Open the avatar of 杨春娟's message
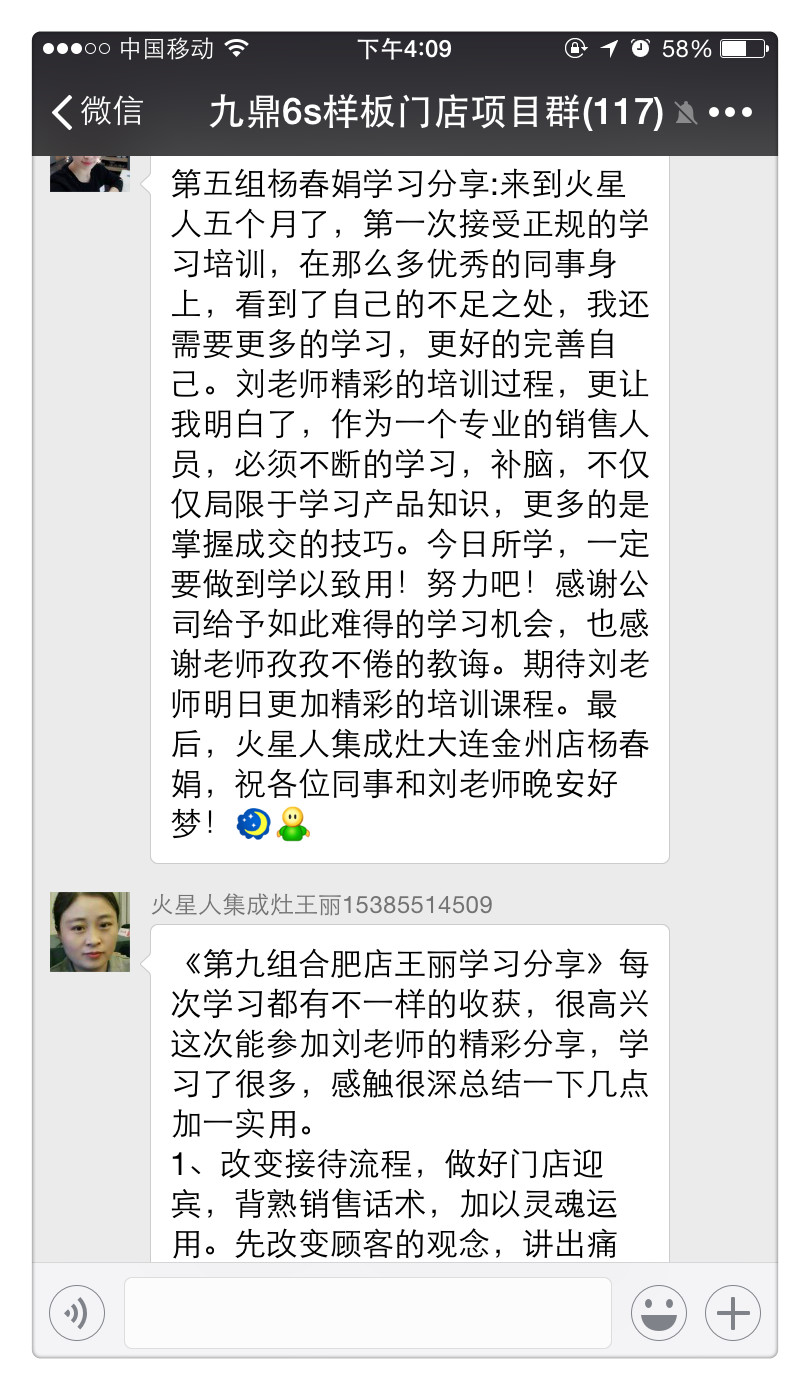This screenshot has width=810, height=1390. click(x=90, y=173)
